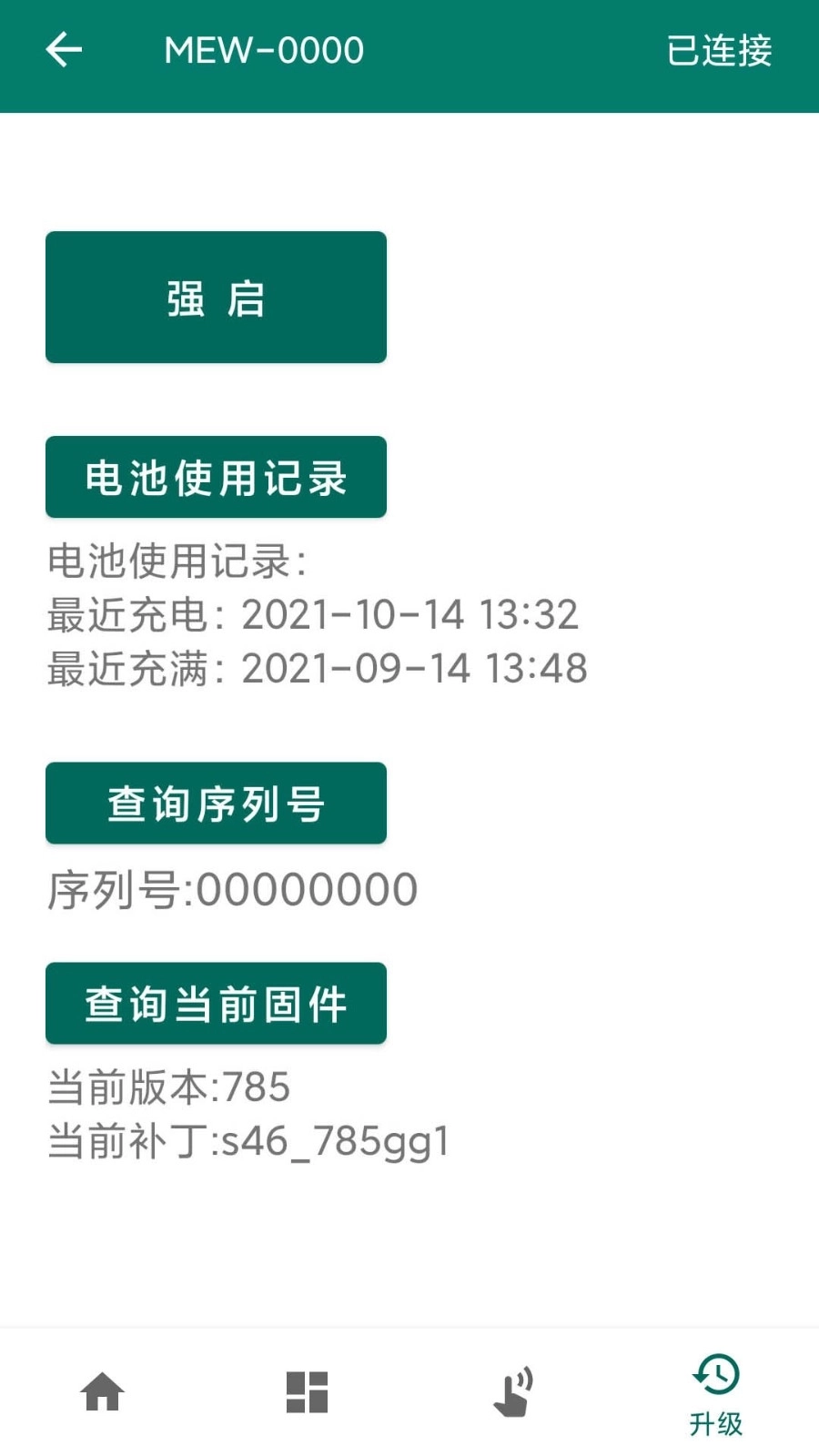Viewport: 819px width, 1456px height.
Task: Tap the 已连接 connection status
Action: (x=718, y=50)
